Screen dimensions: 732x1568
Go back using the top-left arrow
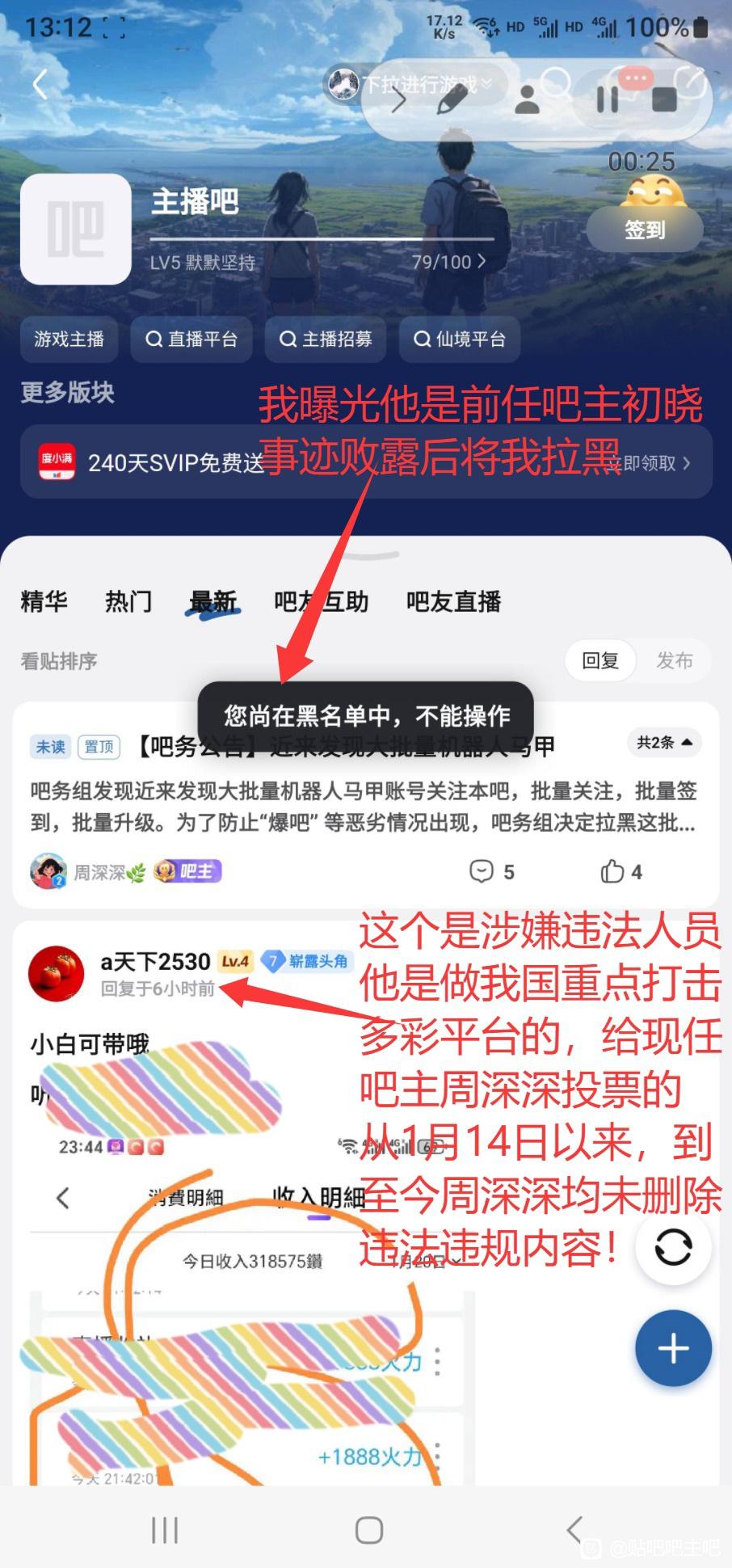40,84
